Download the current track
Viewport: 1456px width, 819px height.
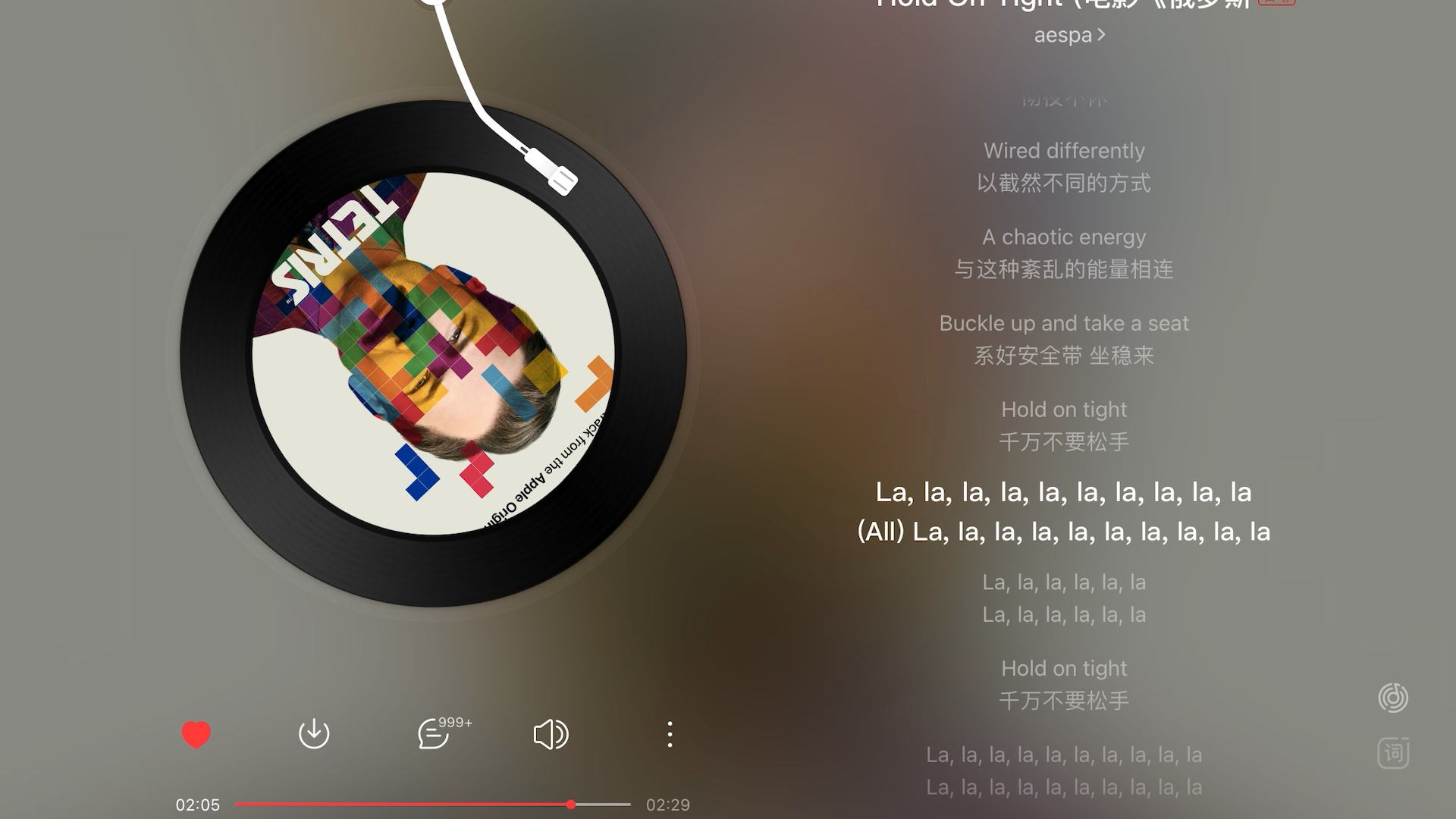click(x=313, y=734)
